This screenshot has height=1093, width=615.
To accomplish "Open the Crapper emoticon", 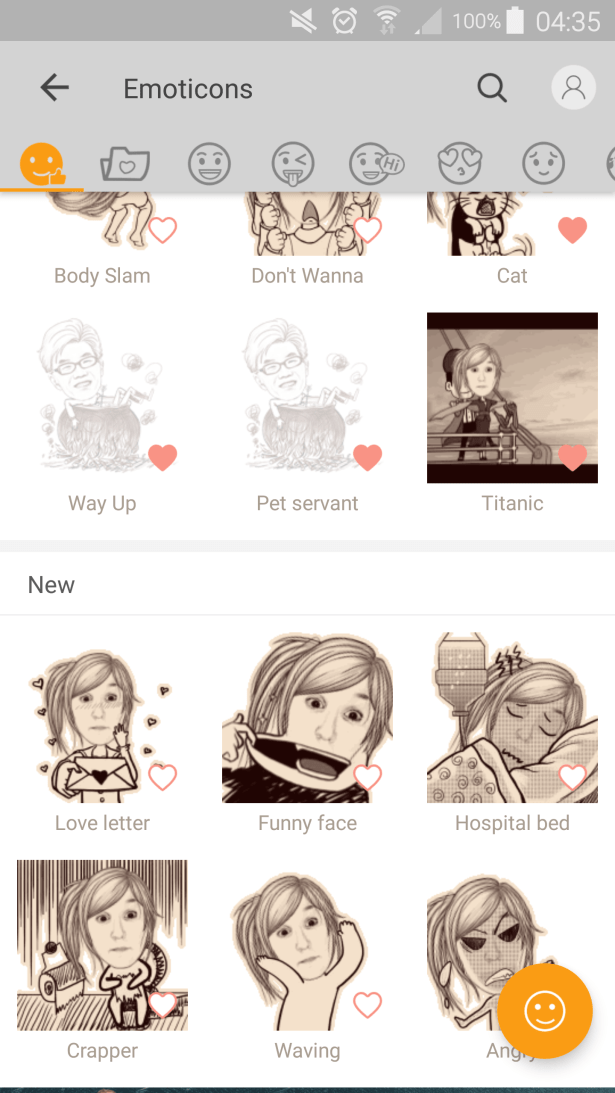I will click(x=102, y=945).
